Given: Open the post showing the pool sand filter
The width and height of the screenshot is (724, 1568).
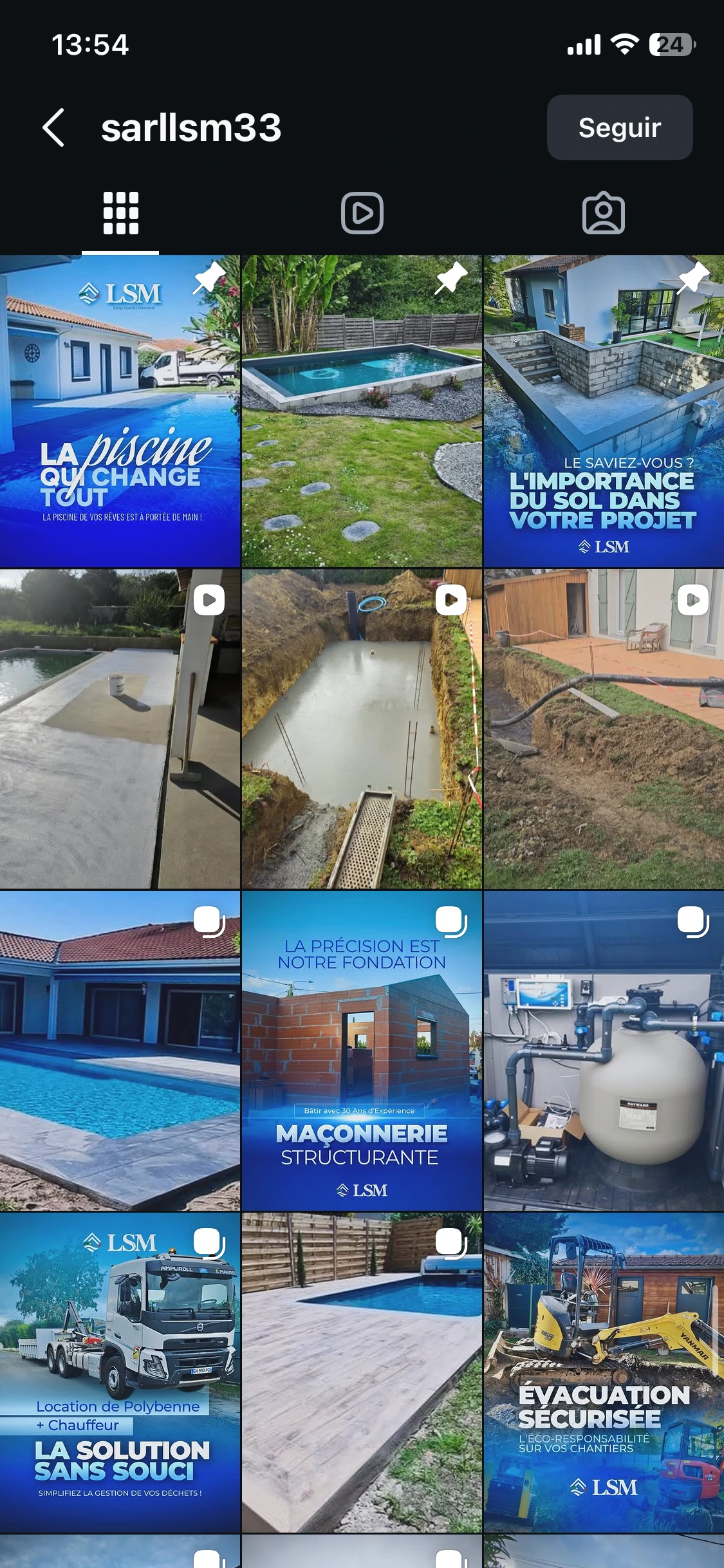Looking at the screenshot, I should click(604, 1050).
